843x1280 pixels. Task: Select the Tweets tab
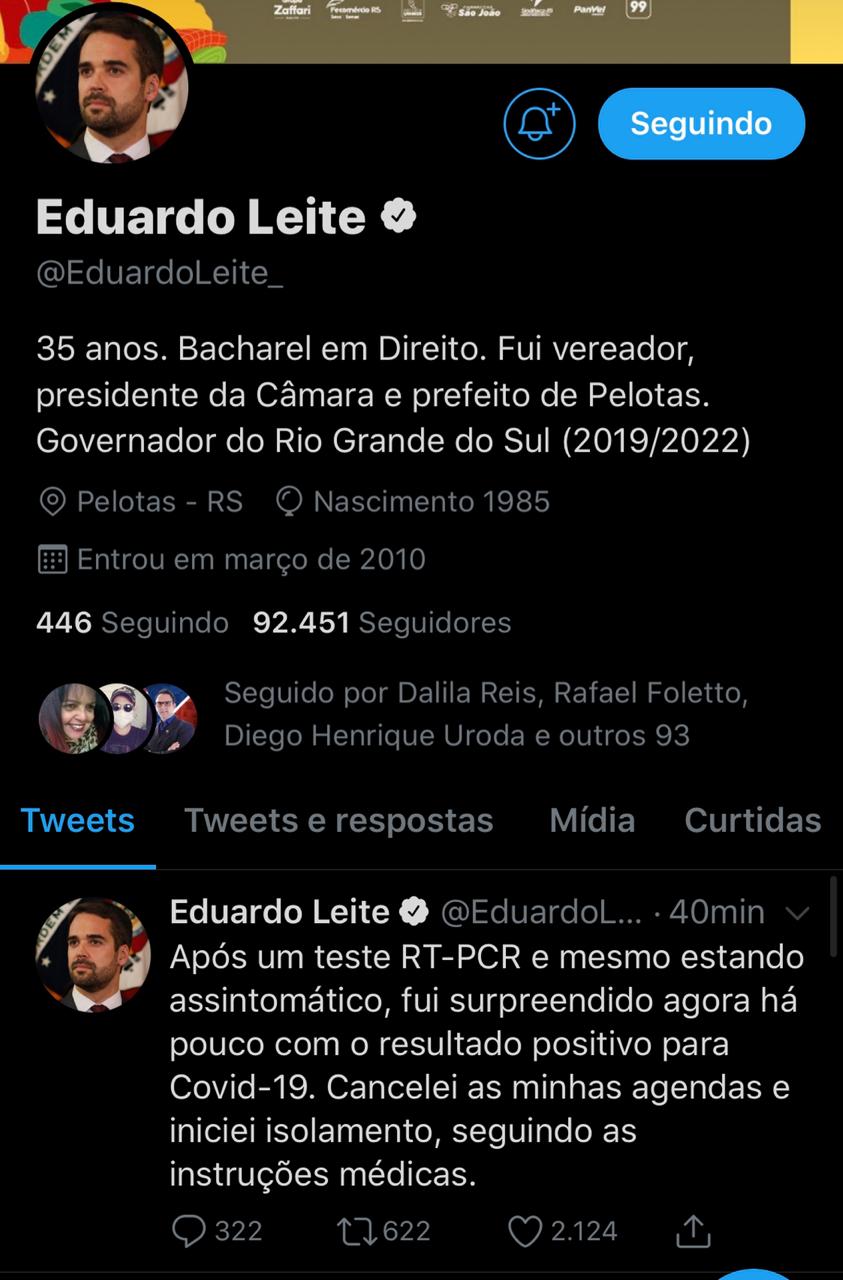point(78,821)
